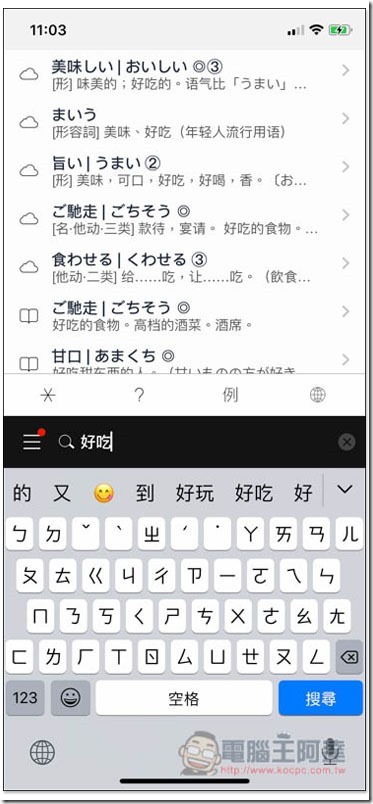Tap the 空格 space bar
The height and width of the screenshot is (804, 373).
184,698
